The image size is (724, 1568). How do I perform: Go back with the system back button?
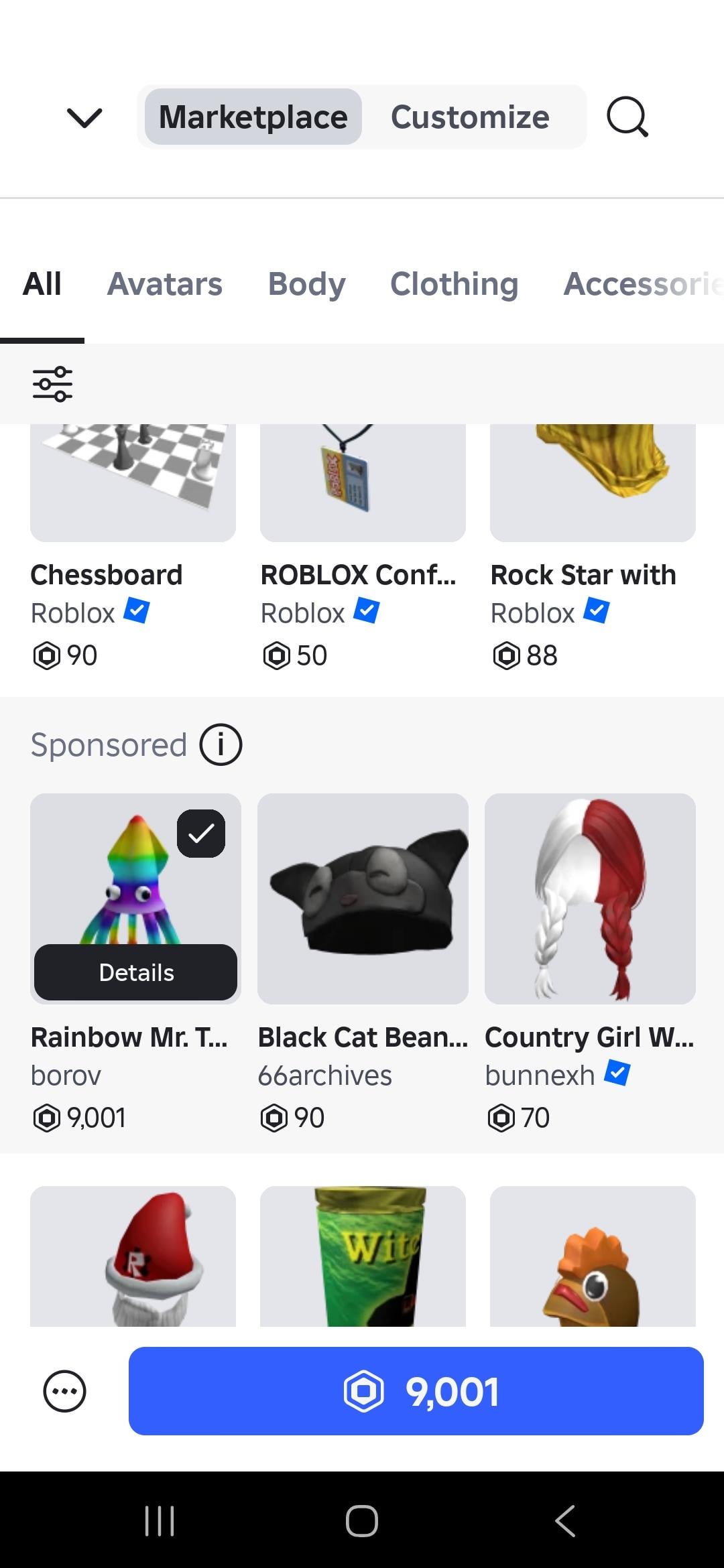coord(565,1520)
